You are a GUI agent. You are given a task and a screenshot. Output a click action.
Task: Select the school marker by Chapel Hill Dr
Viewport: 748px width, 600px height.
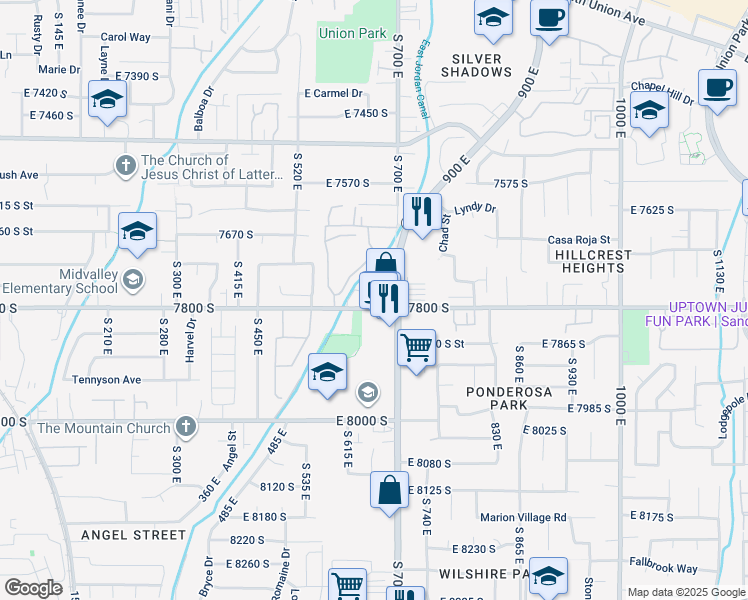pos(649,110)
